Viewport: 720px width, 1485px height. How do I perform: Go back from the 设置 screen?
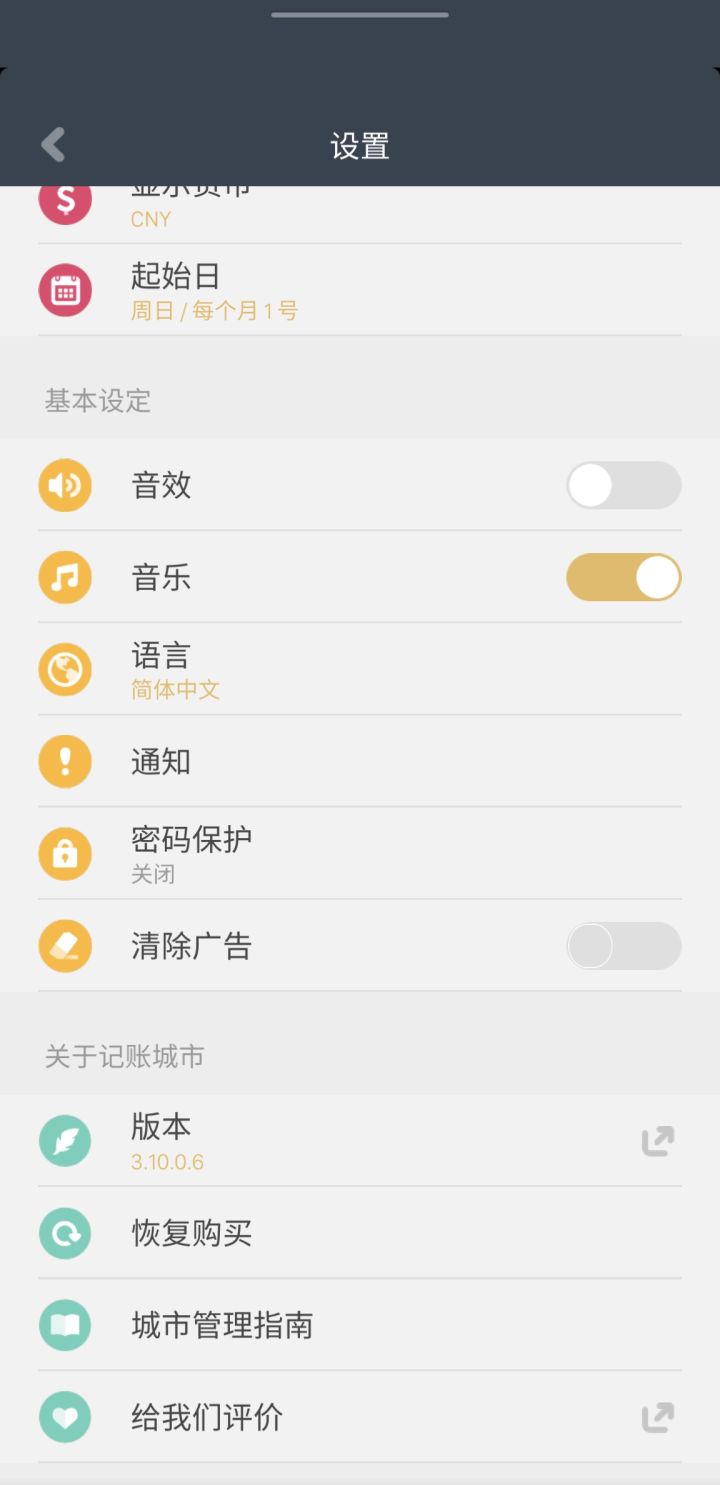pos(53,145)
